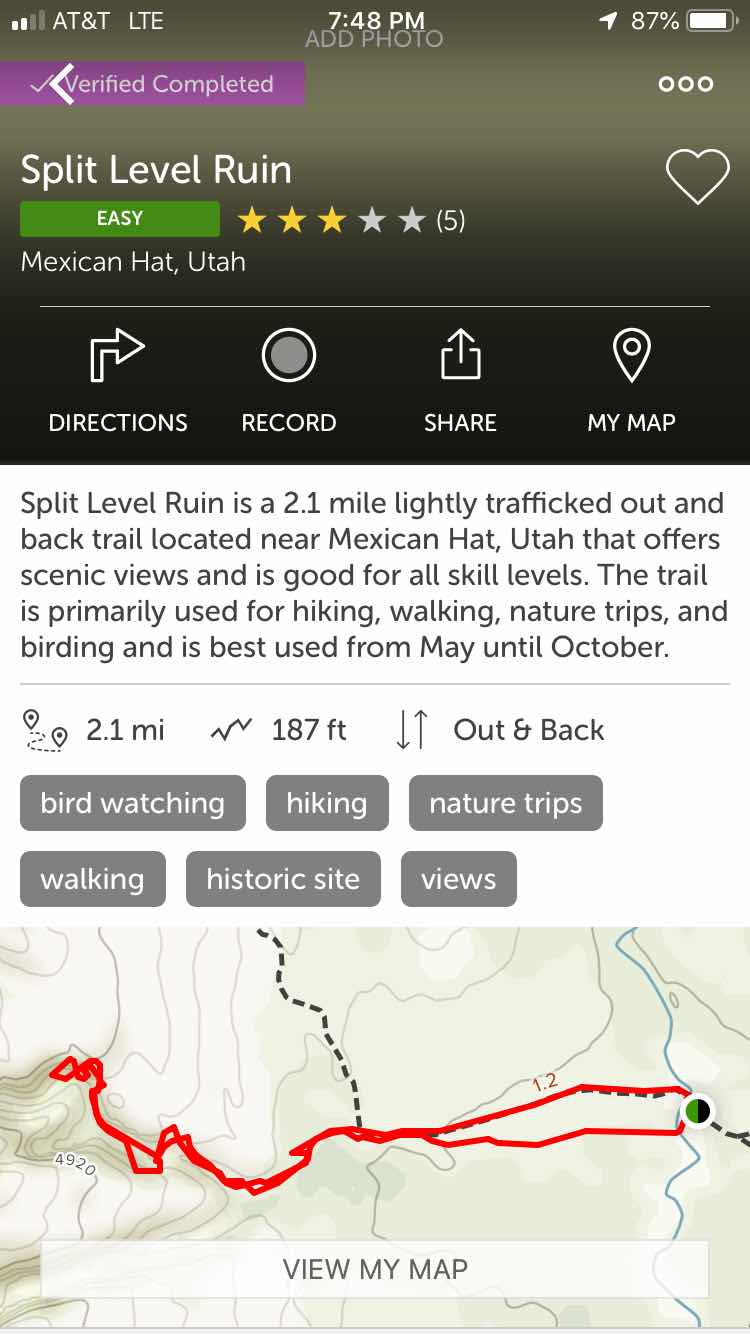The width and height of the screenshot is (750, 1334).
Task: Select the historic site tag
Action: point(283,879)
